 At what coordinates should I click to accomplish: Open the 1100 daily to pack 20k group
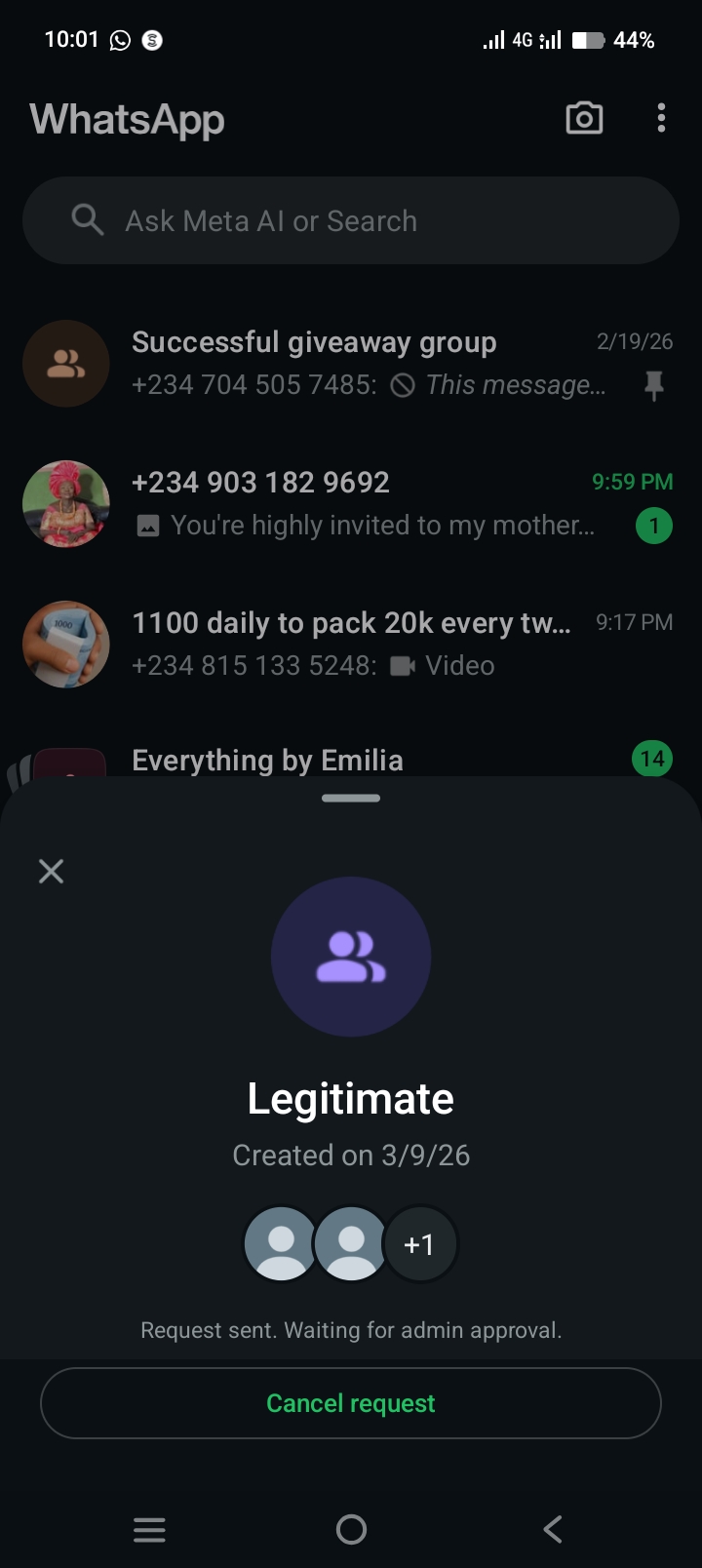click(351, 644)
